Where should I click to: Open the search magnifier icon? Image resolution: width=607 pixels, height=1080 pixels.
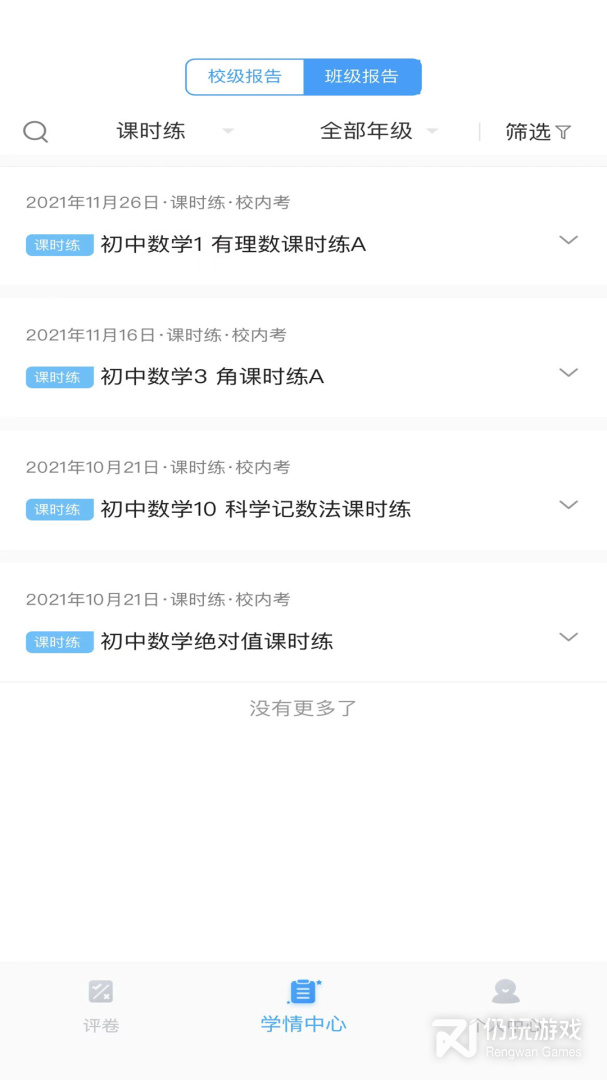pyautogui.click(x=35, y=132)
